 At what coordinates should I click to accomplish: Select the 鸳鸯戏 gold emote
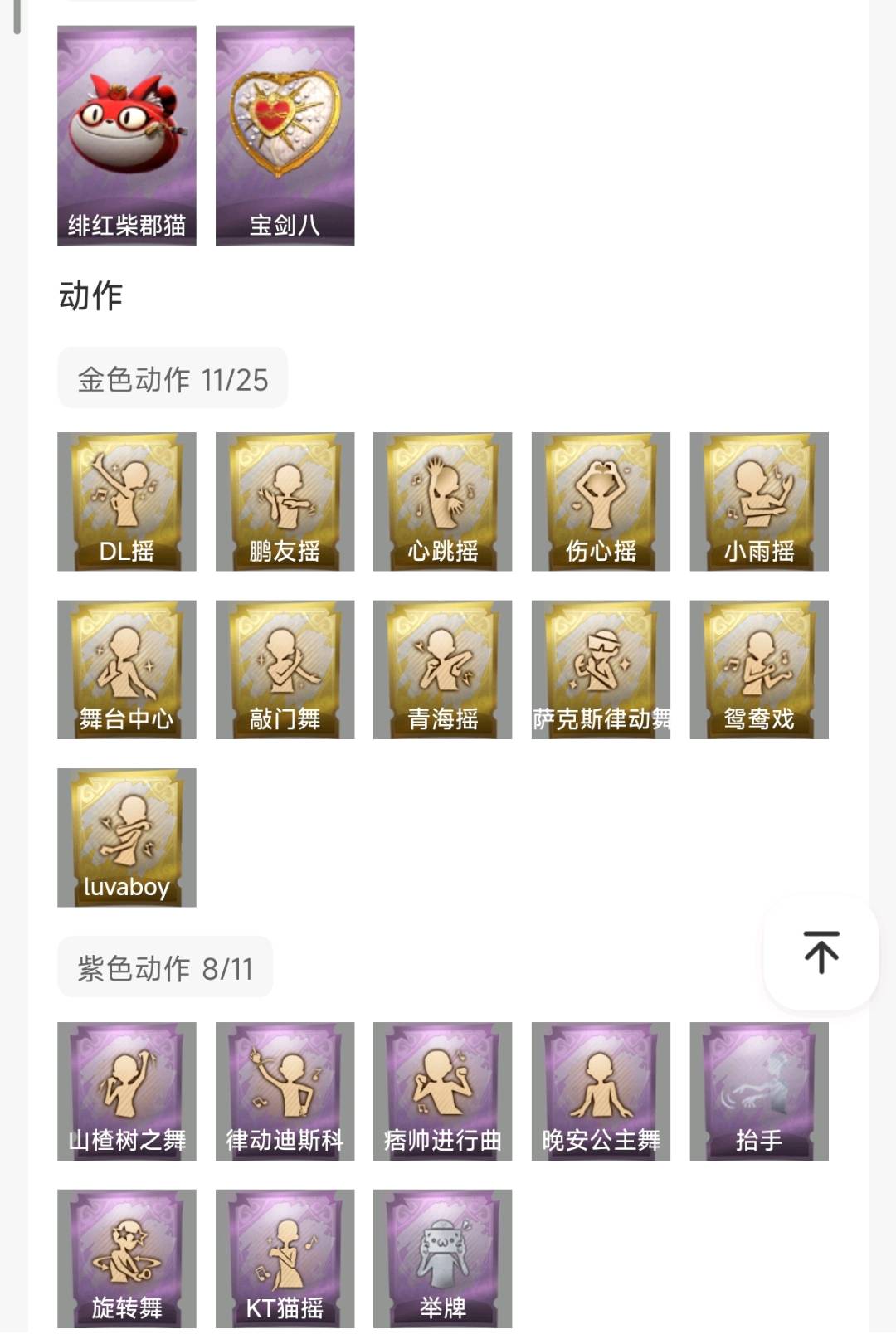point(758,670)
